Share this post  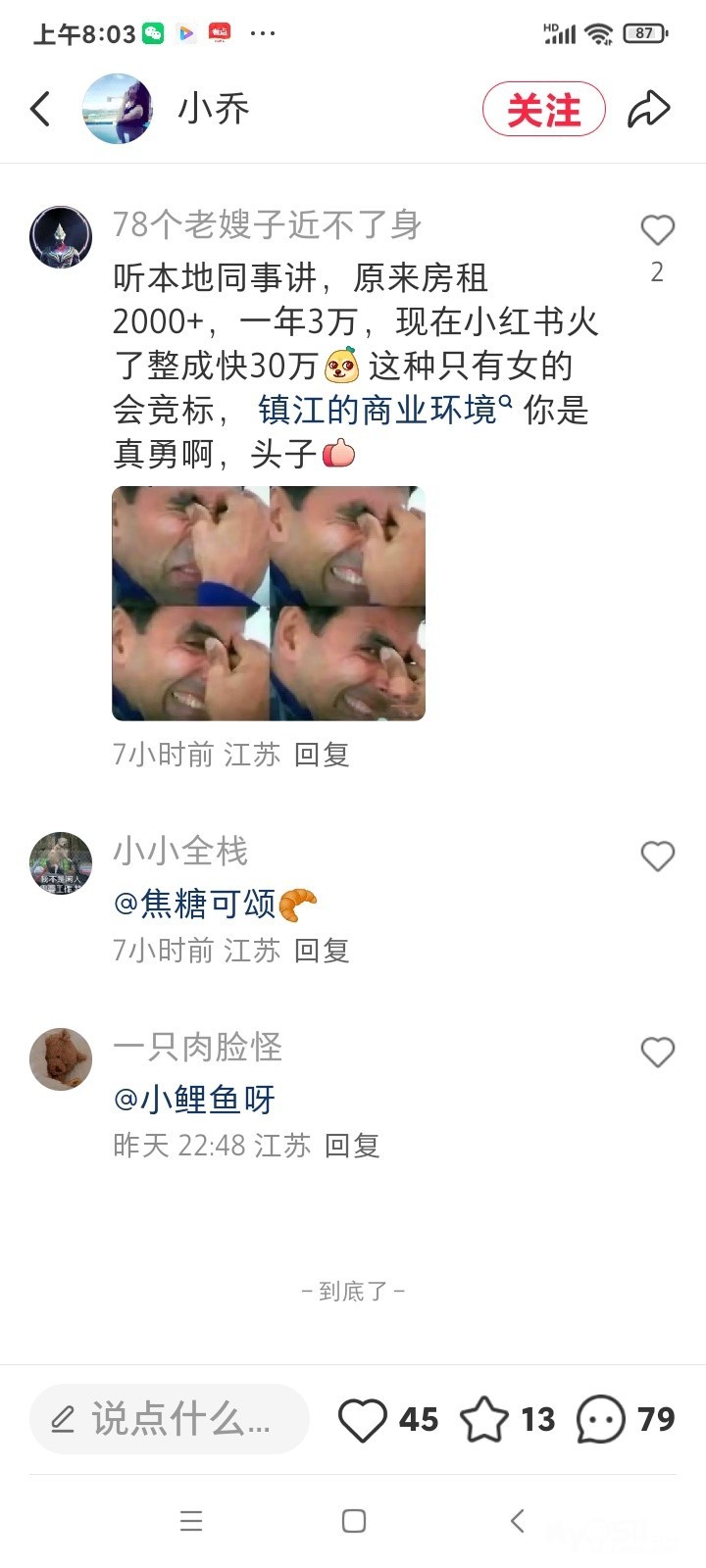[649, 109]
